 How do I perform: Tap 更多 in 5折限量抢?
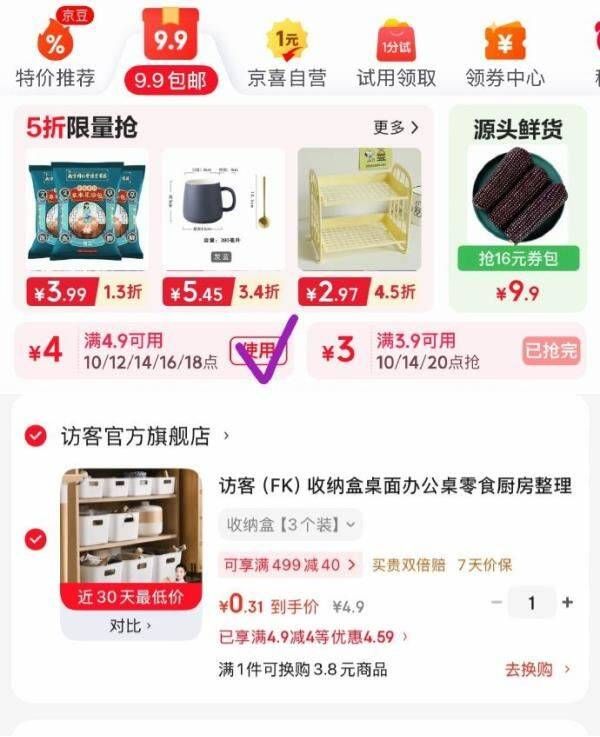[396, 128]
